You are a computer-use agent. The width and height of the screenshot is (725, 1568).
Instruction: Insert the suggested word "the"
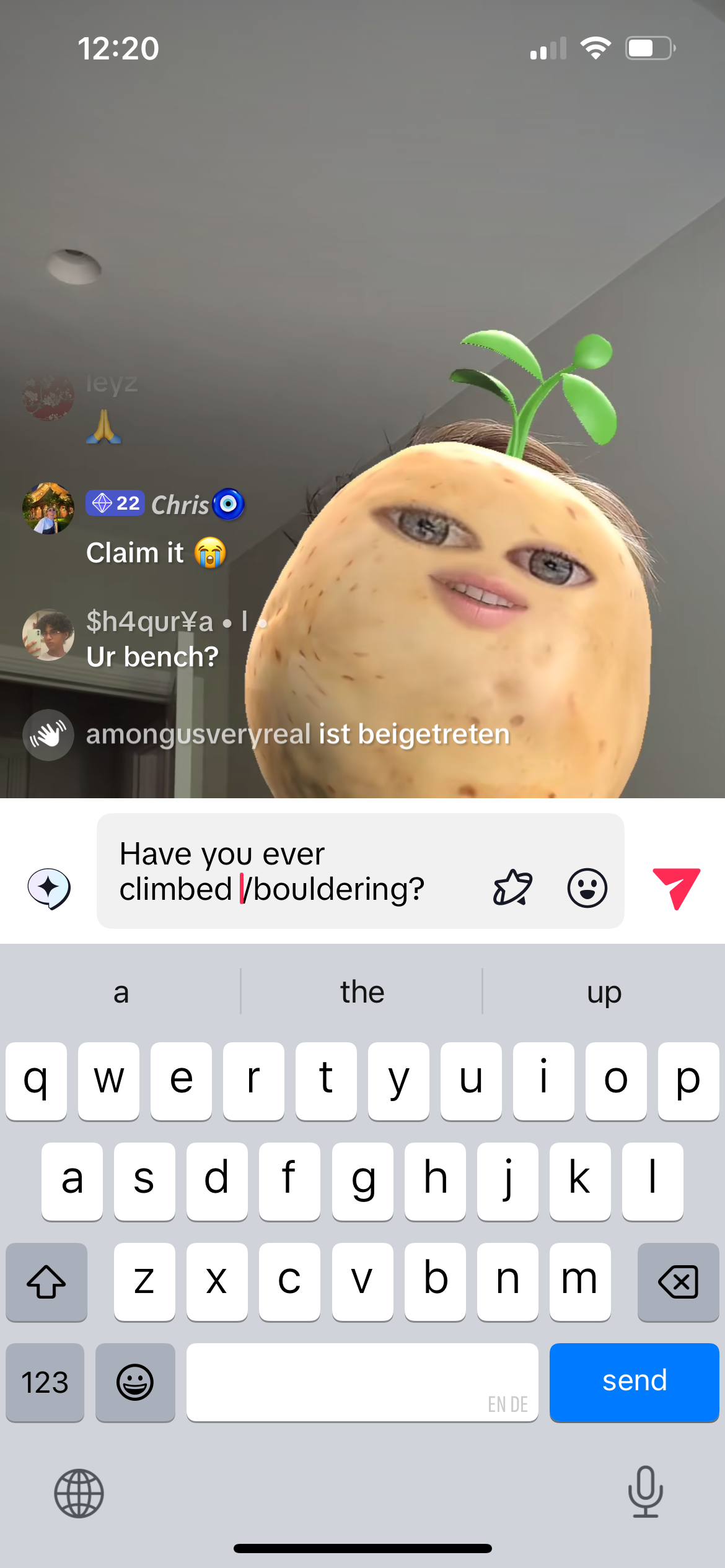pos(362,992)
